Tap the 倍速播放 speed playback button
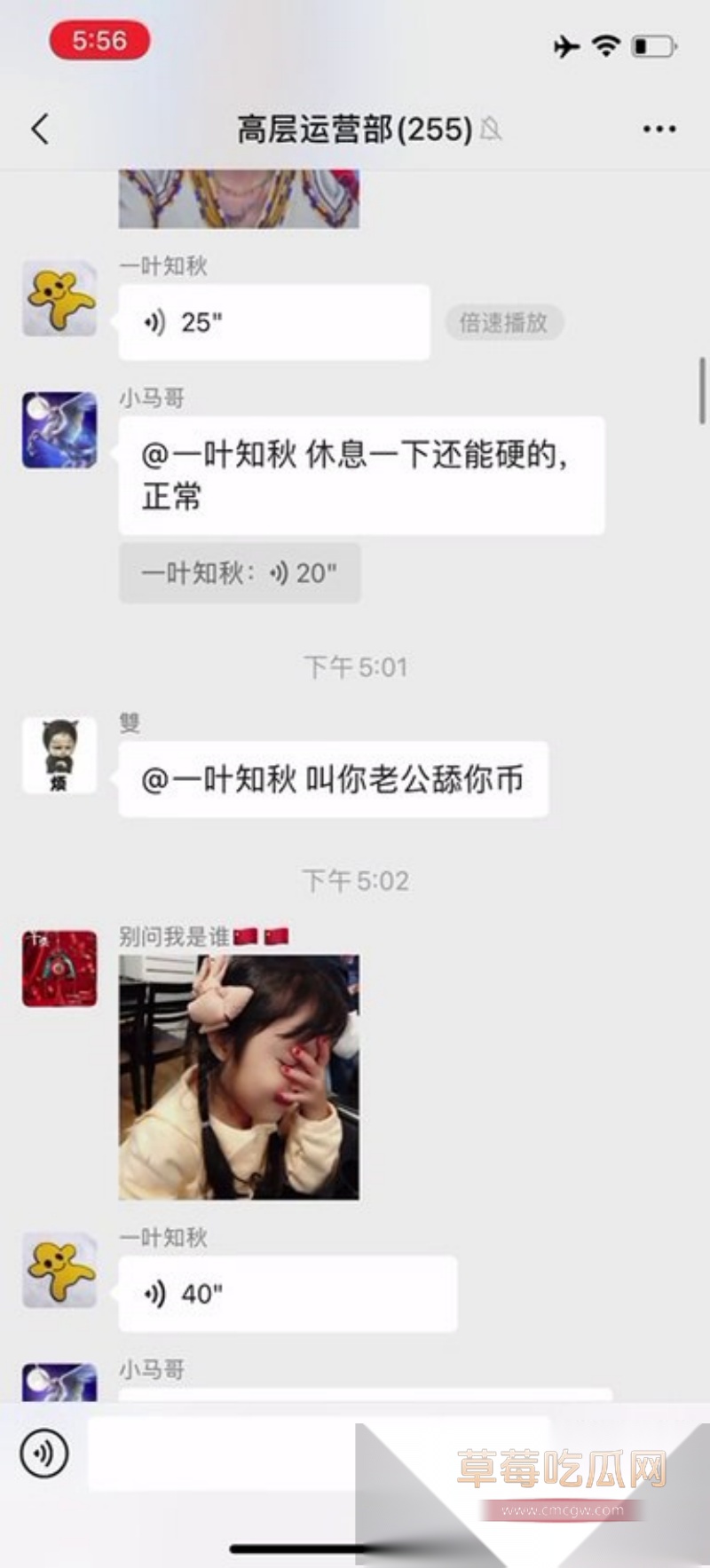Viewport: 710px width, 1568px height. pos(503,322)
